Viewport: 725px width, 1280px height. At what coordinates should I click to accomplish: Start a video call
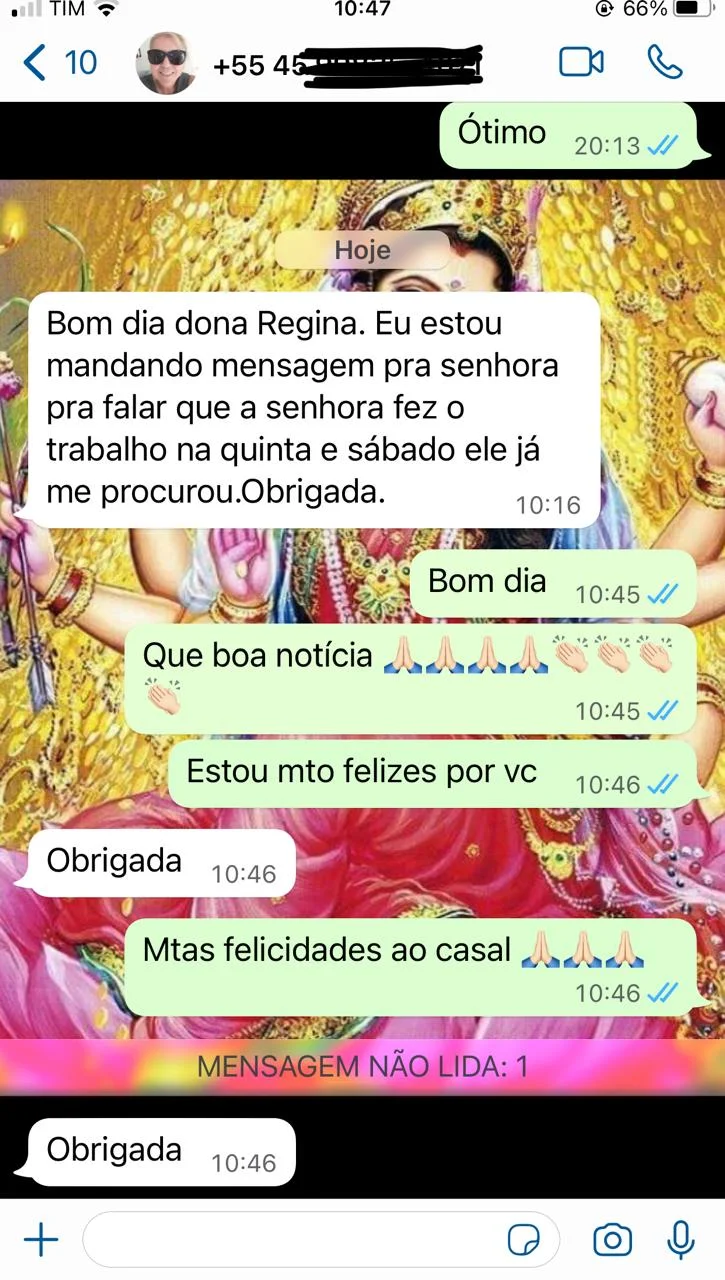pyautogui.click(x=581, y=62)
